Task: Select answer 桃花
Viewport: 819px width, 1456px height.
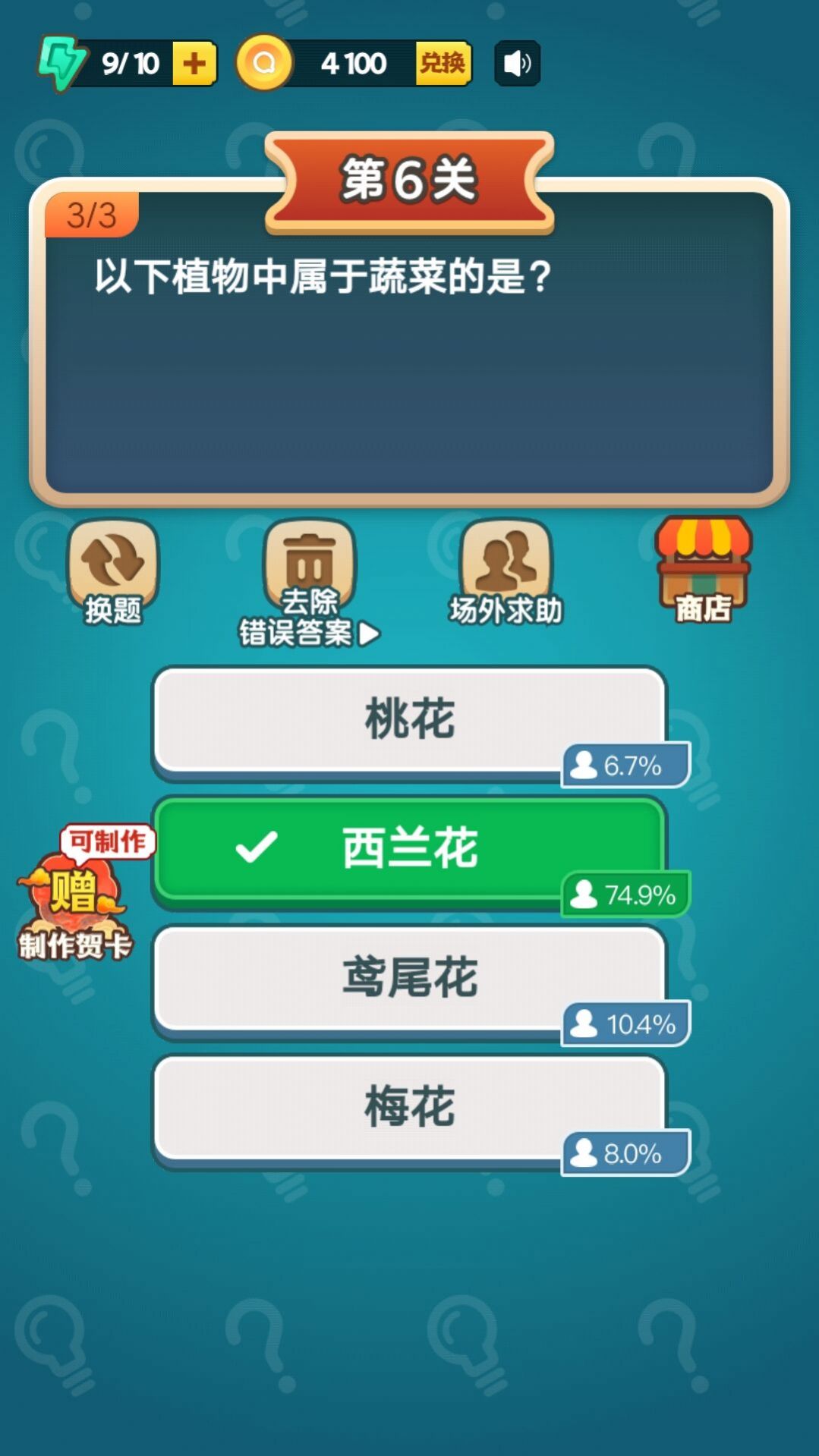Action: pos(409,719)
